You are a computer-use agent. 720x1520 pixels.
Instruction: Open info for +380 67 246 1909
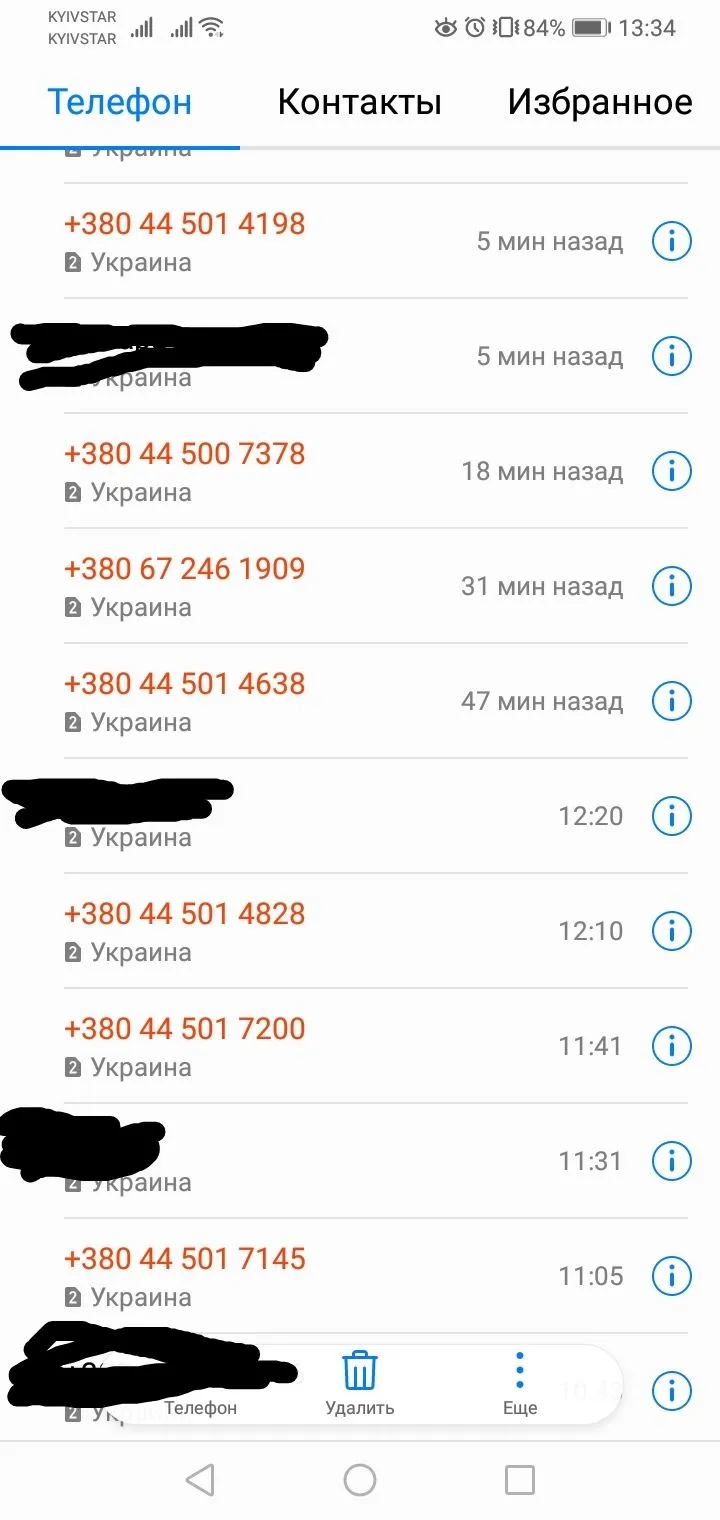tap(671, 586)
